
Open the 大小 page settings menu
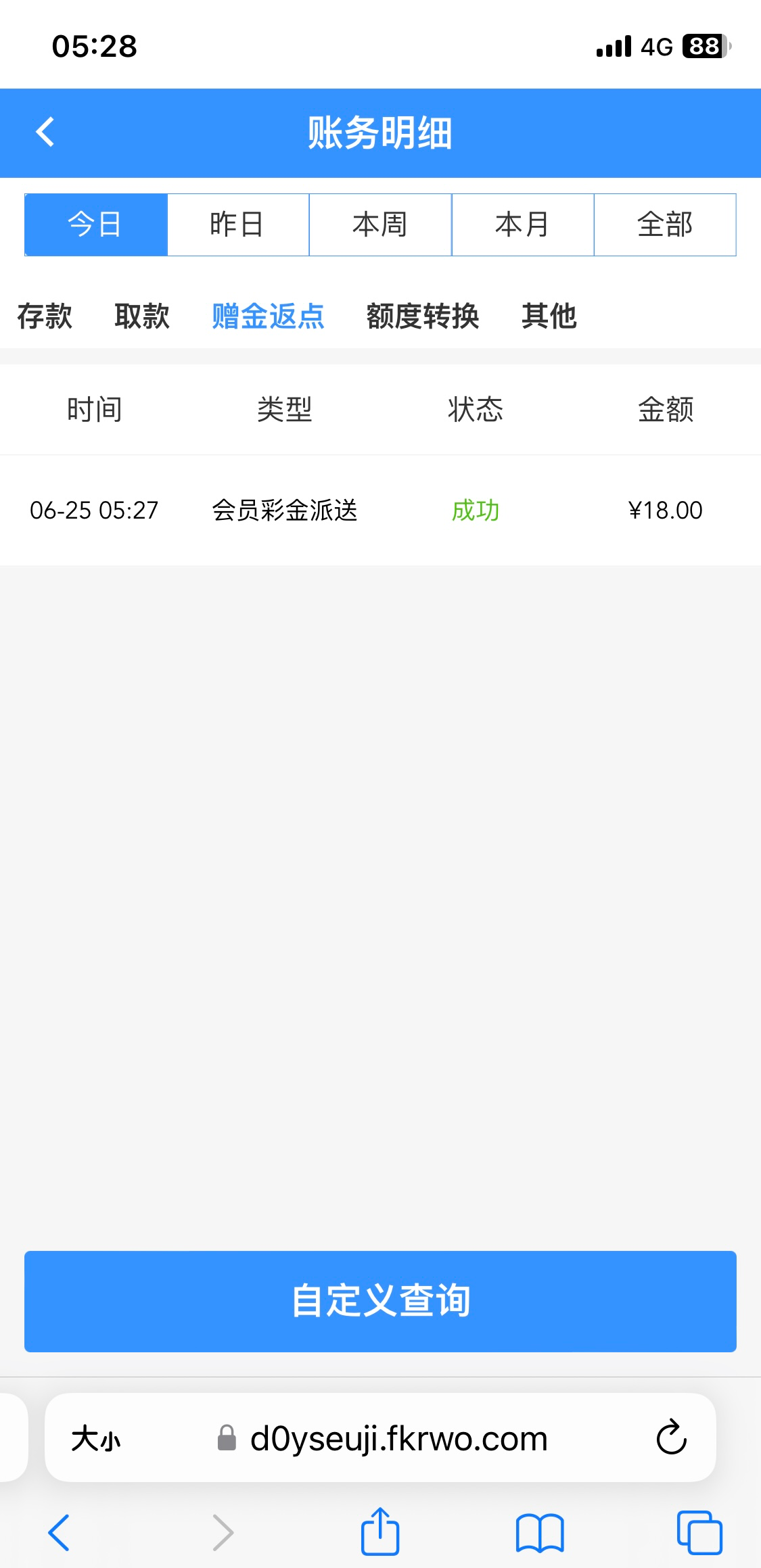(95, 1438)
